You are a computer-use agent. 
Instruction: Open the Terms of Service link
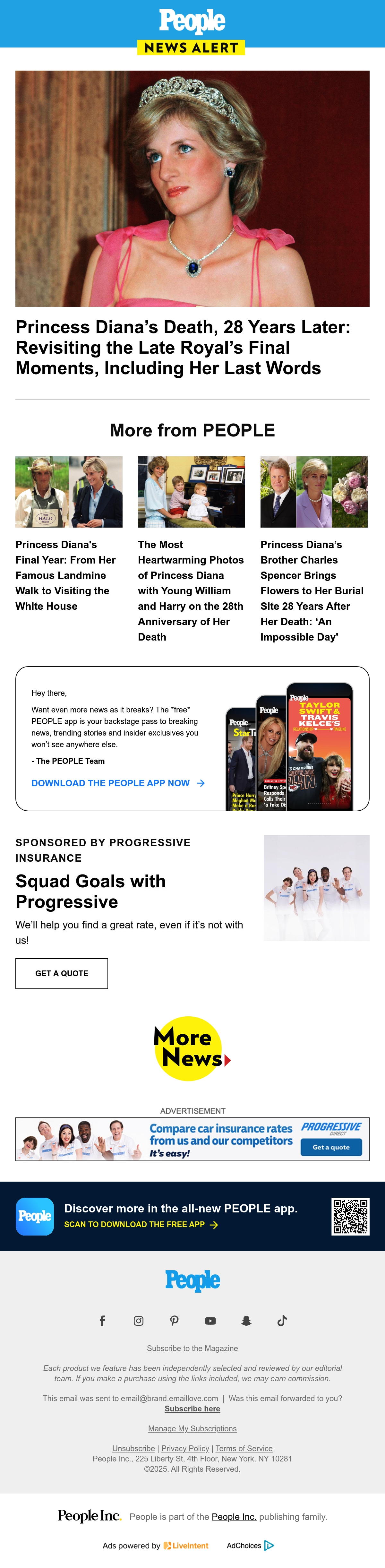244,1448
